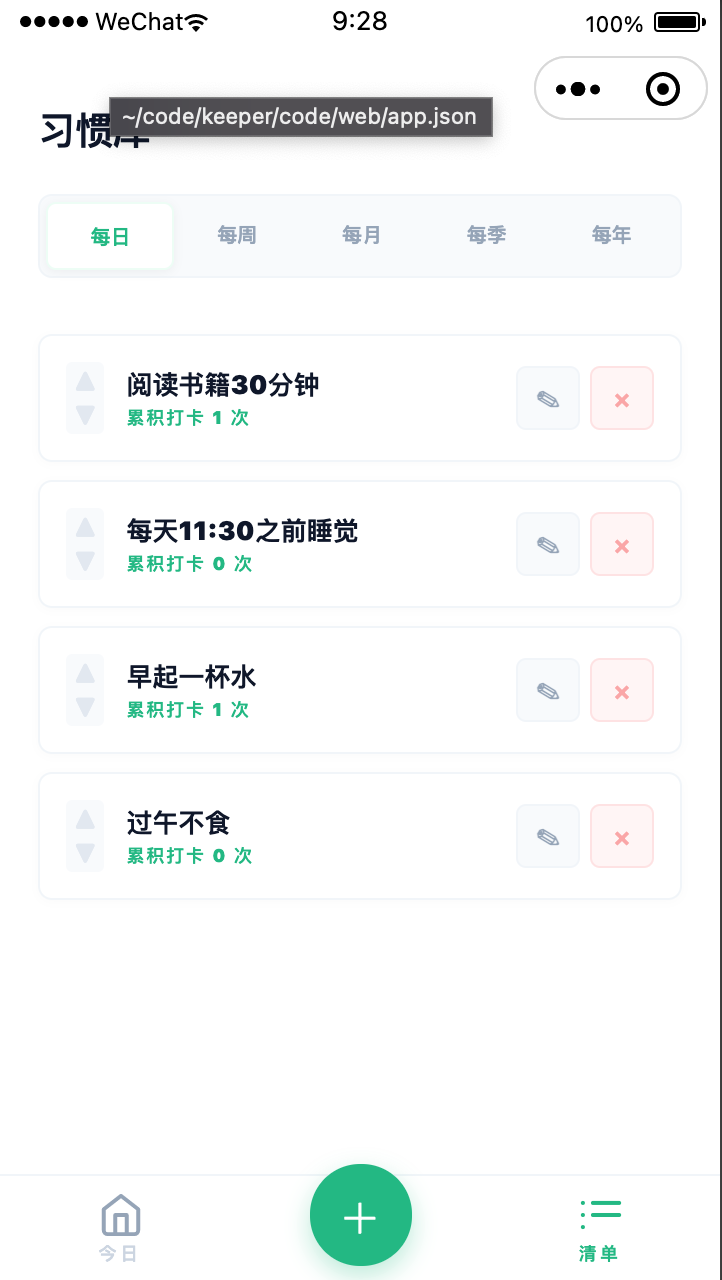Delete the 早起一杯水 habit
Screen dimensions: 722x1280
[621, 690]
